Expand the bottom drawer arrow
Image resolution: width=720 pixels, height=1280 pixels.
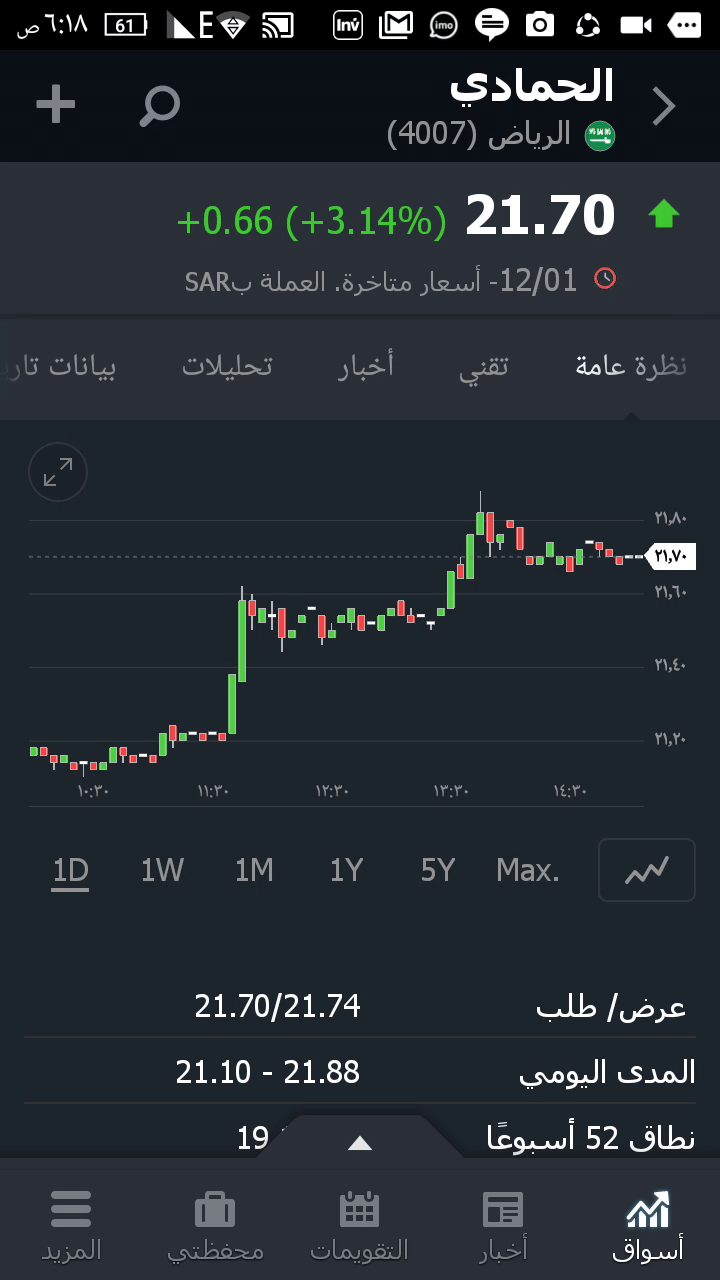coord(360,1143)
